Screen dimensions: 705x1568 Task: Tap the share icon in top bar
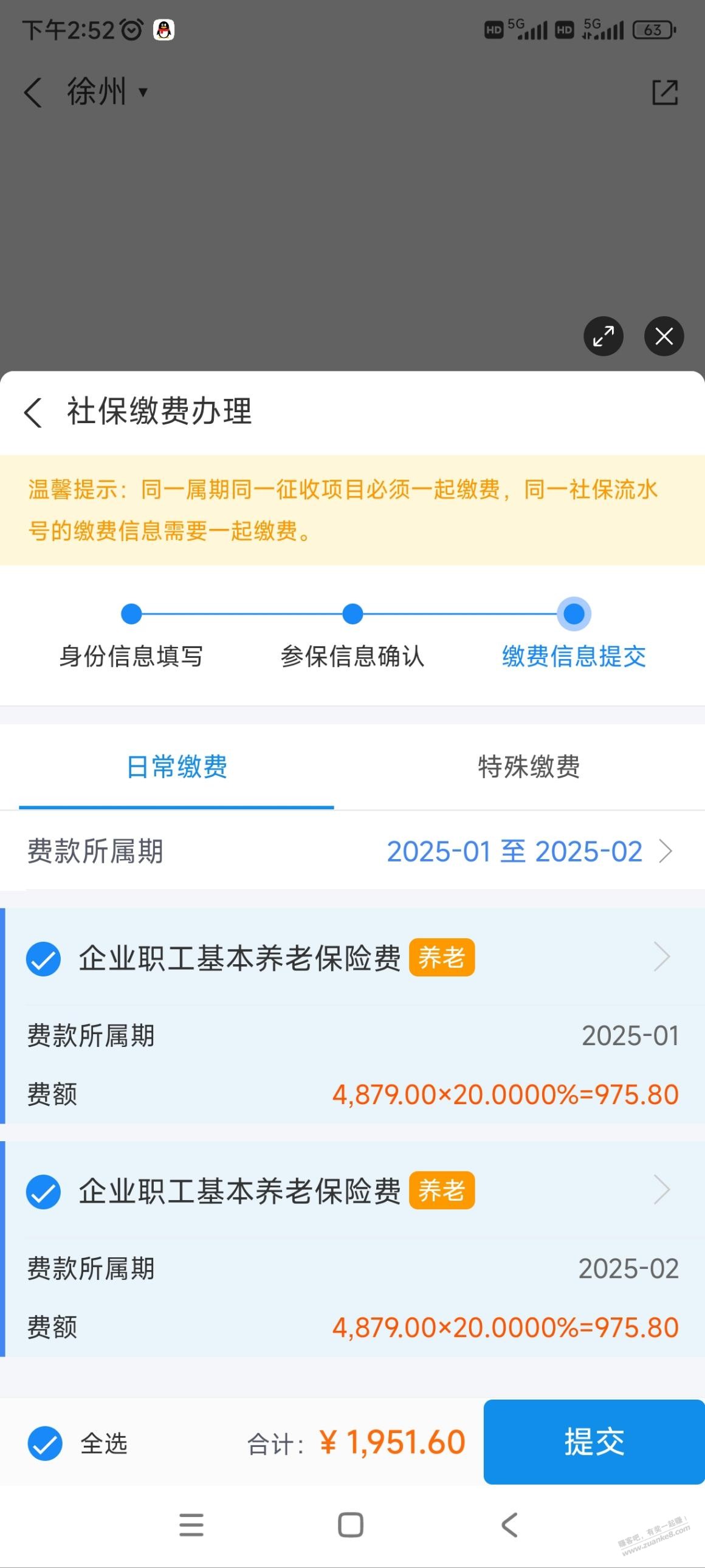[664, 92]
